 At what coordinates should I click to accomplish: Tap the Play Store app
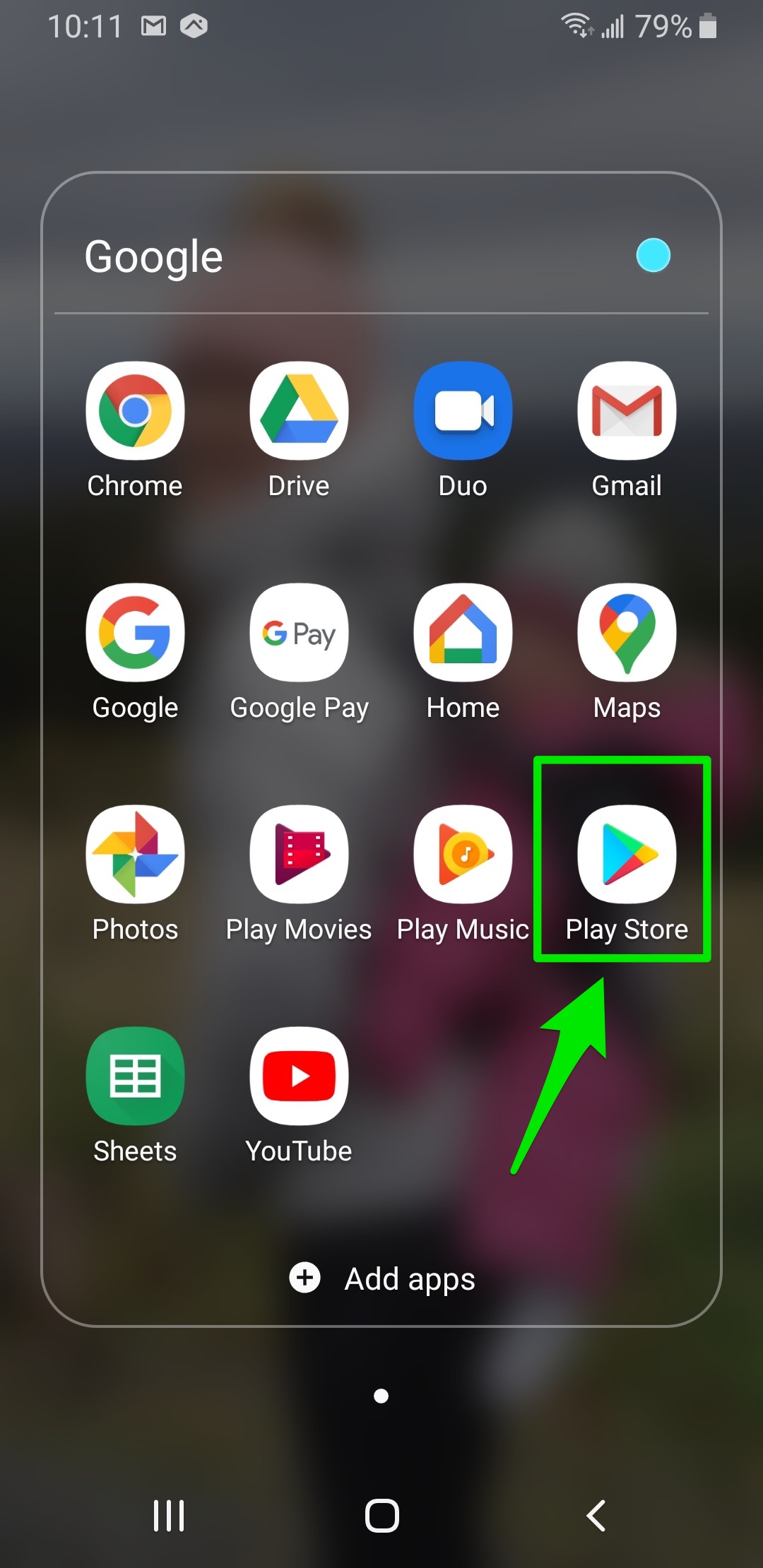tap(627, 855)
